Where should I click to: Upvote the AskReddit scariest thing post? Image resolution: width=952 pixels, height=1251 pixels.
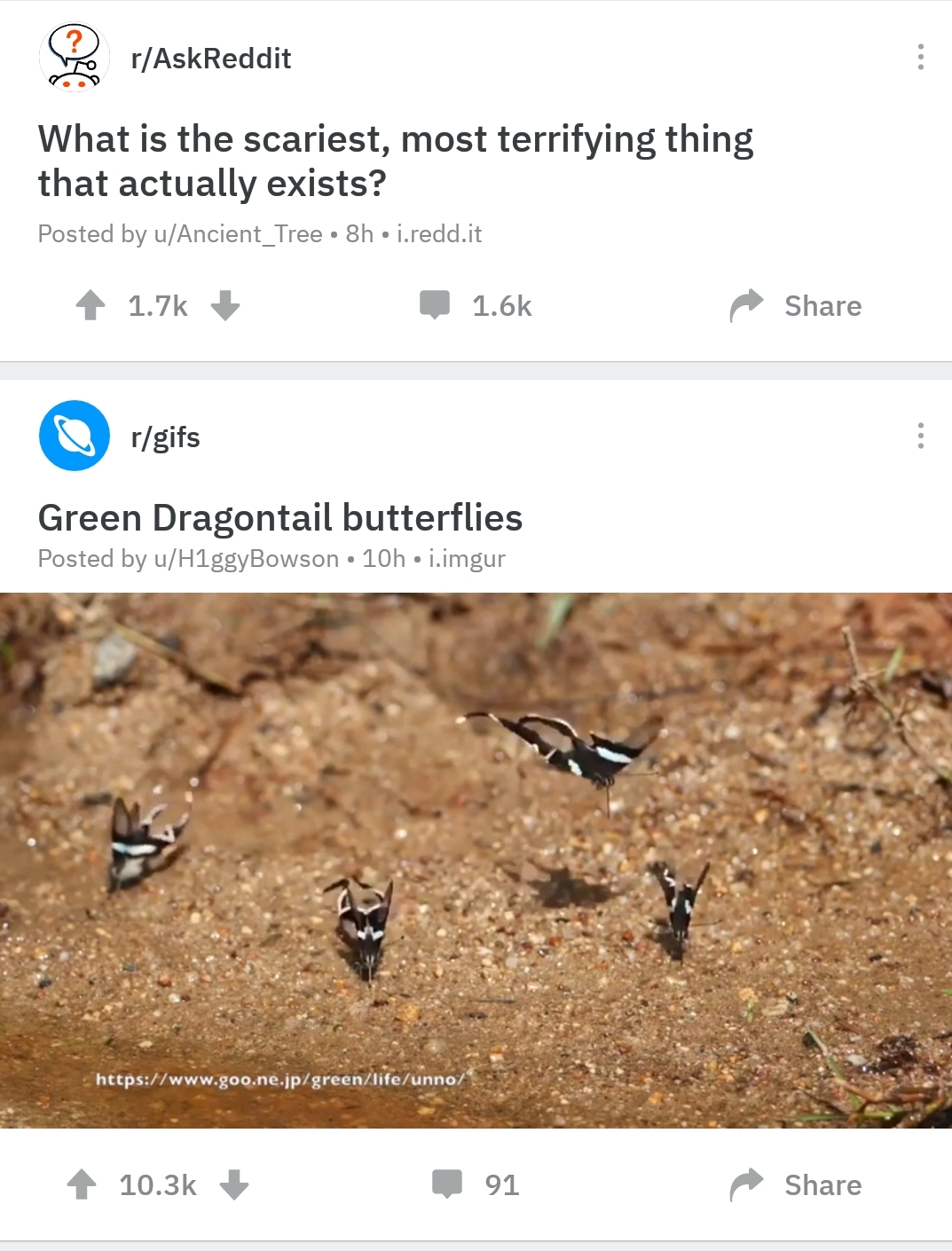pyautogui.click(x=90, y=305)
